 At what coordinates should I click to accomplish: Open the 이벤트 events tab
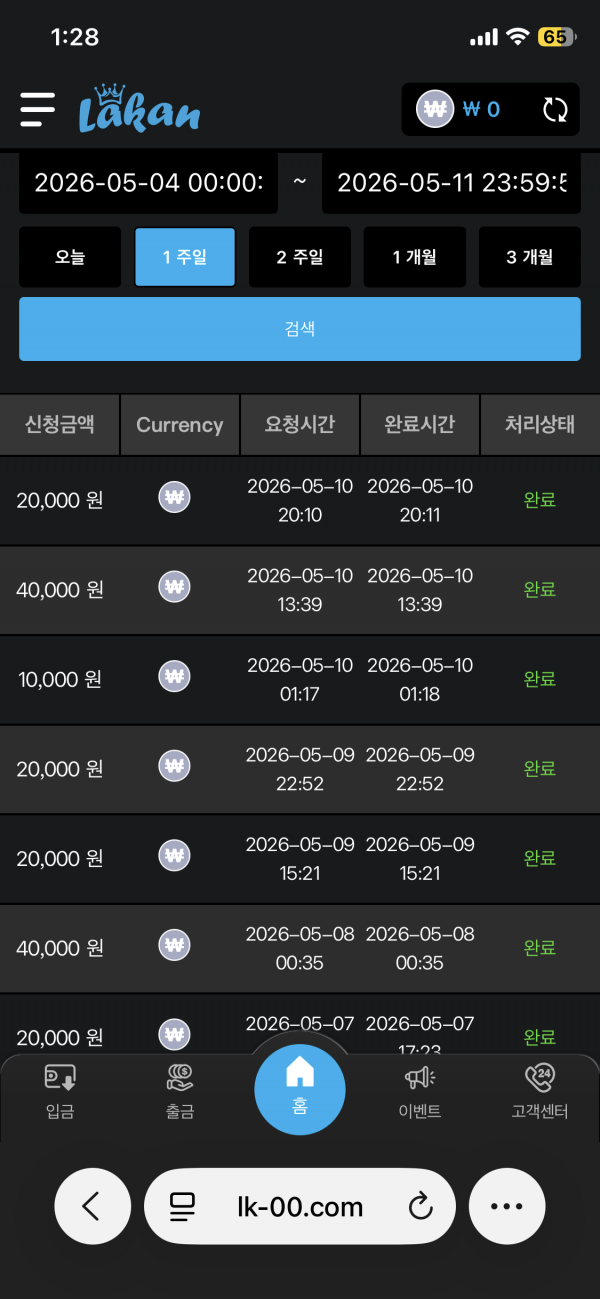tap(420, 1091)
